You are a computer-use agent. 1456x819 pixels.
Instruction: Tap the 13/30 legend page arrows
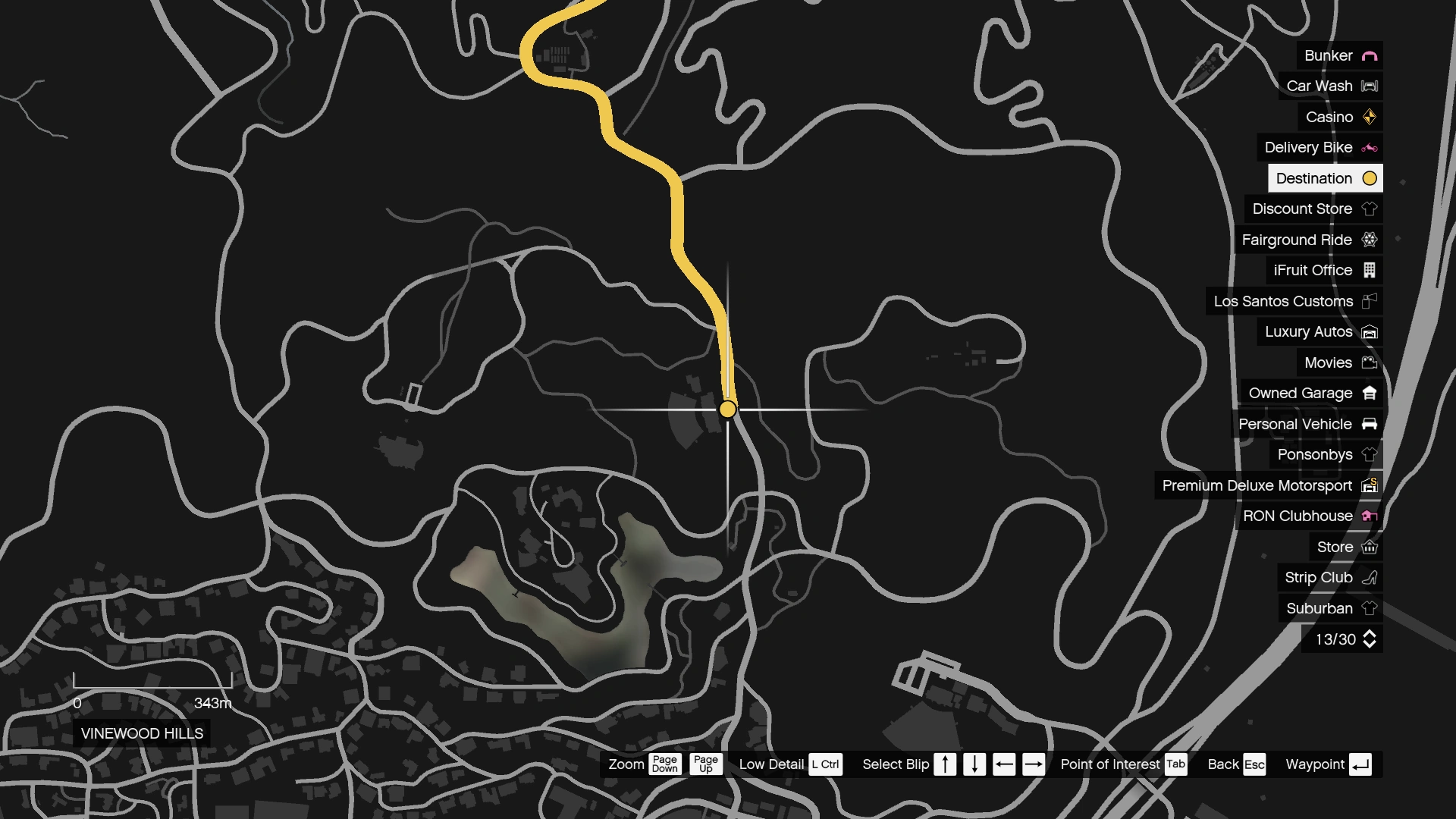[x=1370, y=639]
